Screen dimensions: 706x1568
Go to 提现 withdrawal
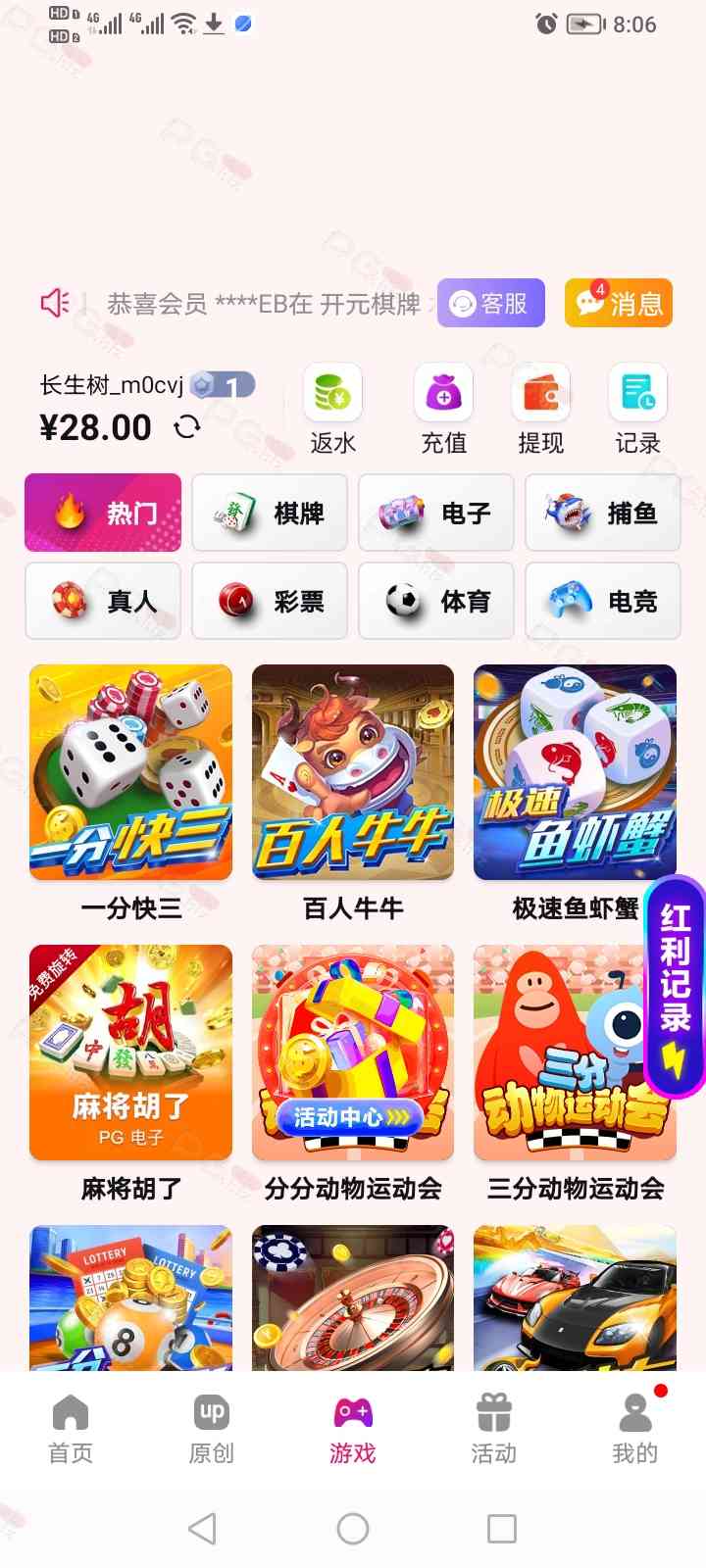pos(540,409)
